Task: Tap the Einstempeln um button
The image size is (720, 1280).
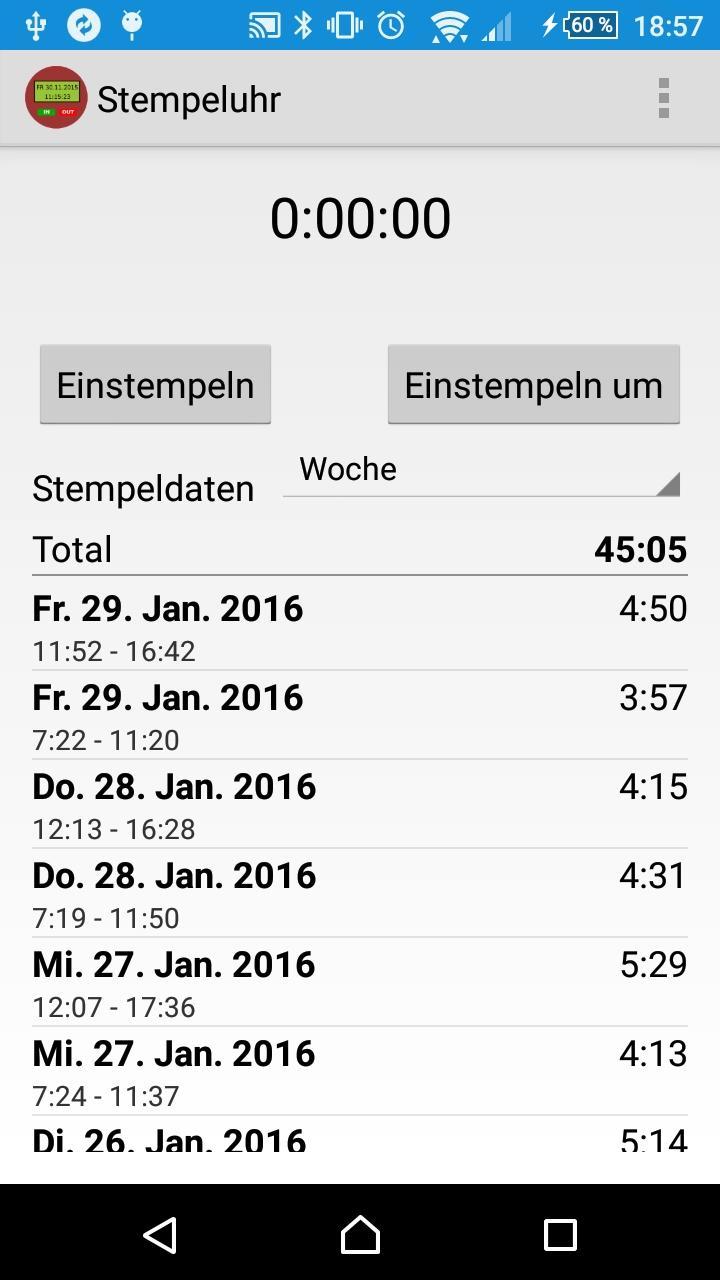Action: tap(533, 385)
